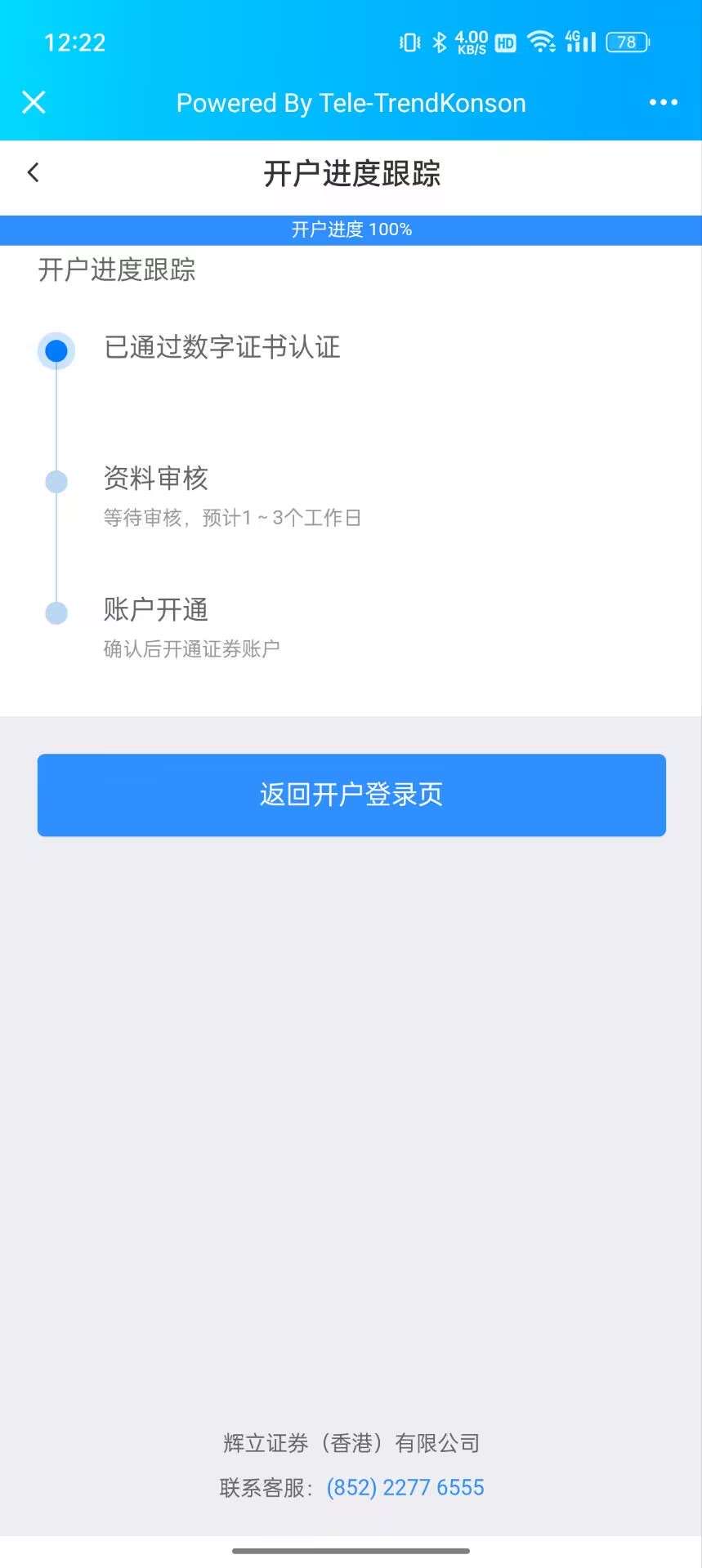Call customer service at (852) 2277 6555

(x=405, y=1487)
